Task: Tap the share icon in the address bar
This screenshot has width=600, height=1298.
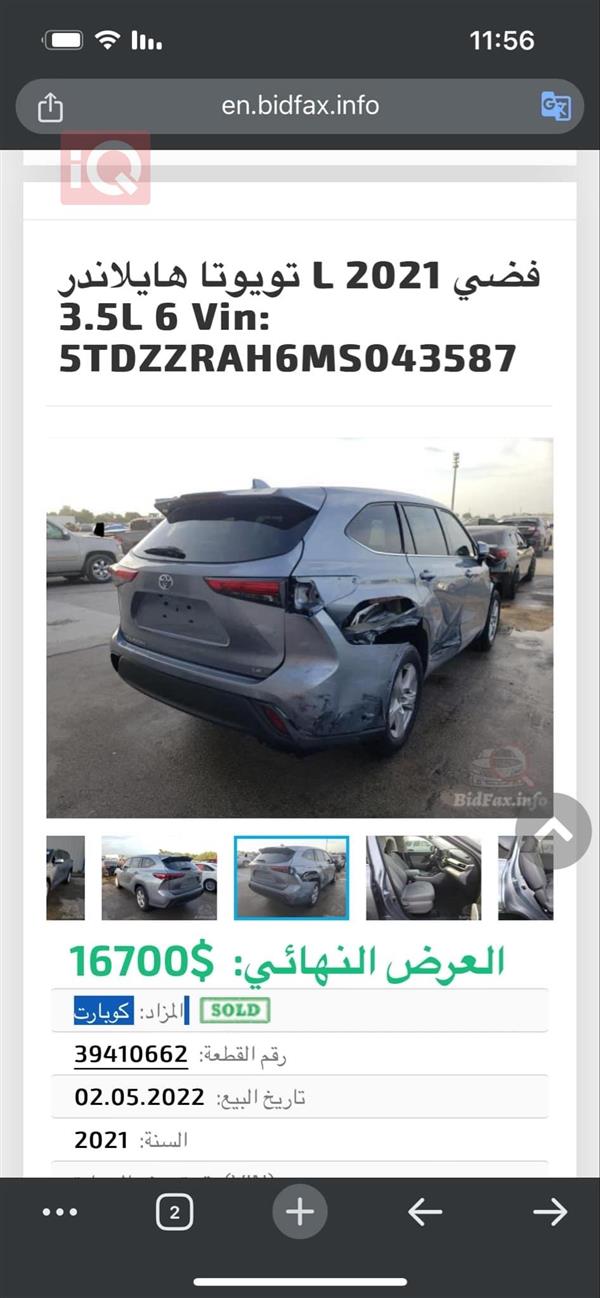Action: pyautogui.click(x=50, y=107)
